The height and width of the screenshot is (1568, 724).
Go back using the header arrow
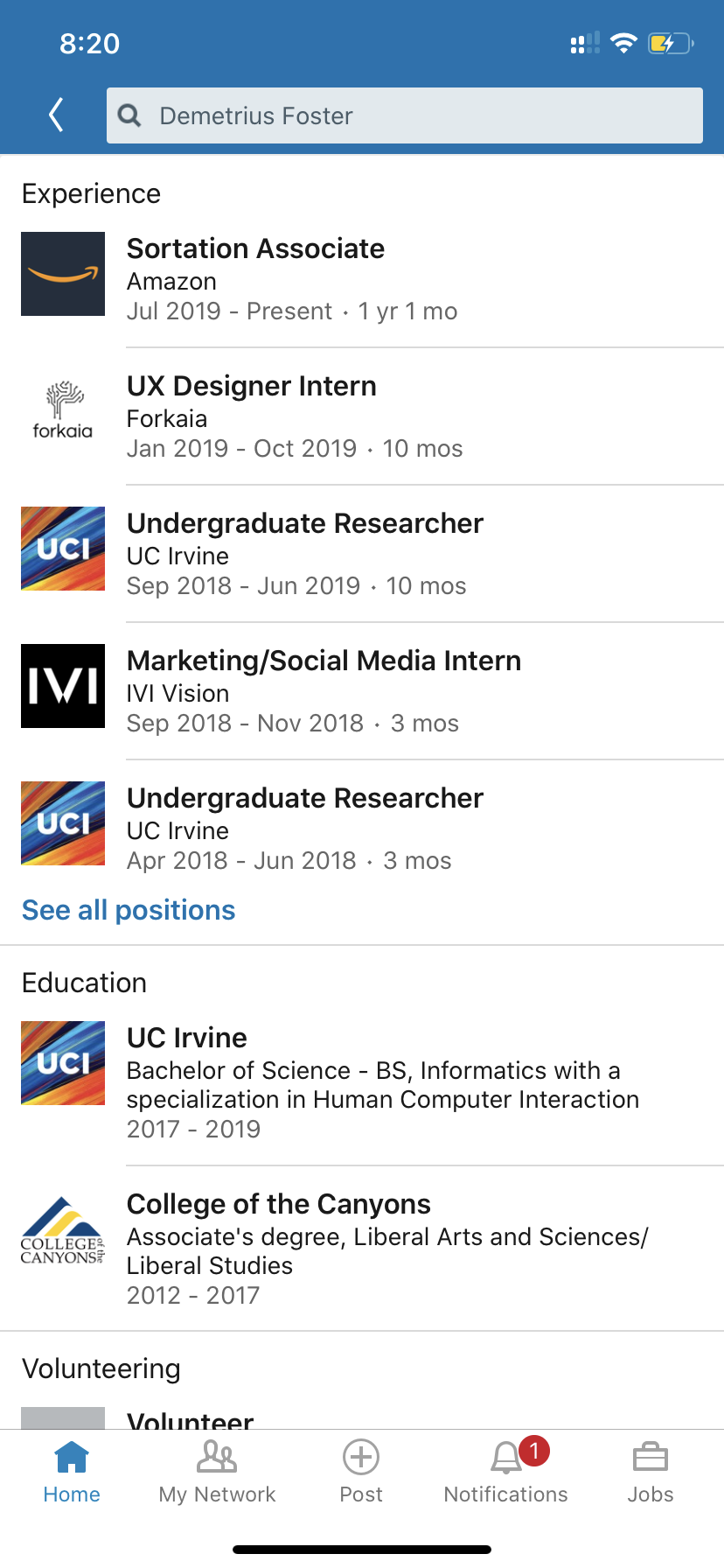[57, 115]
